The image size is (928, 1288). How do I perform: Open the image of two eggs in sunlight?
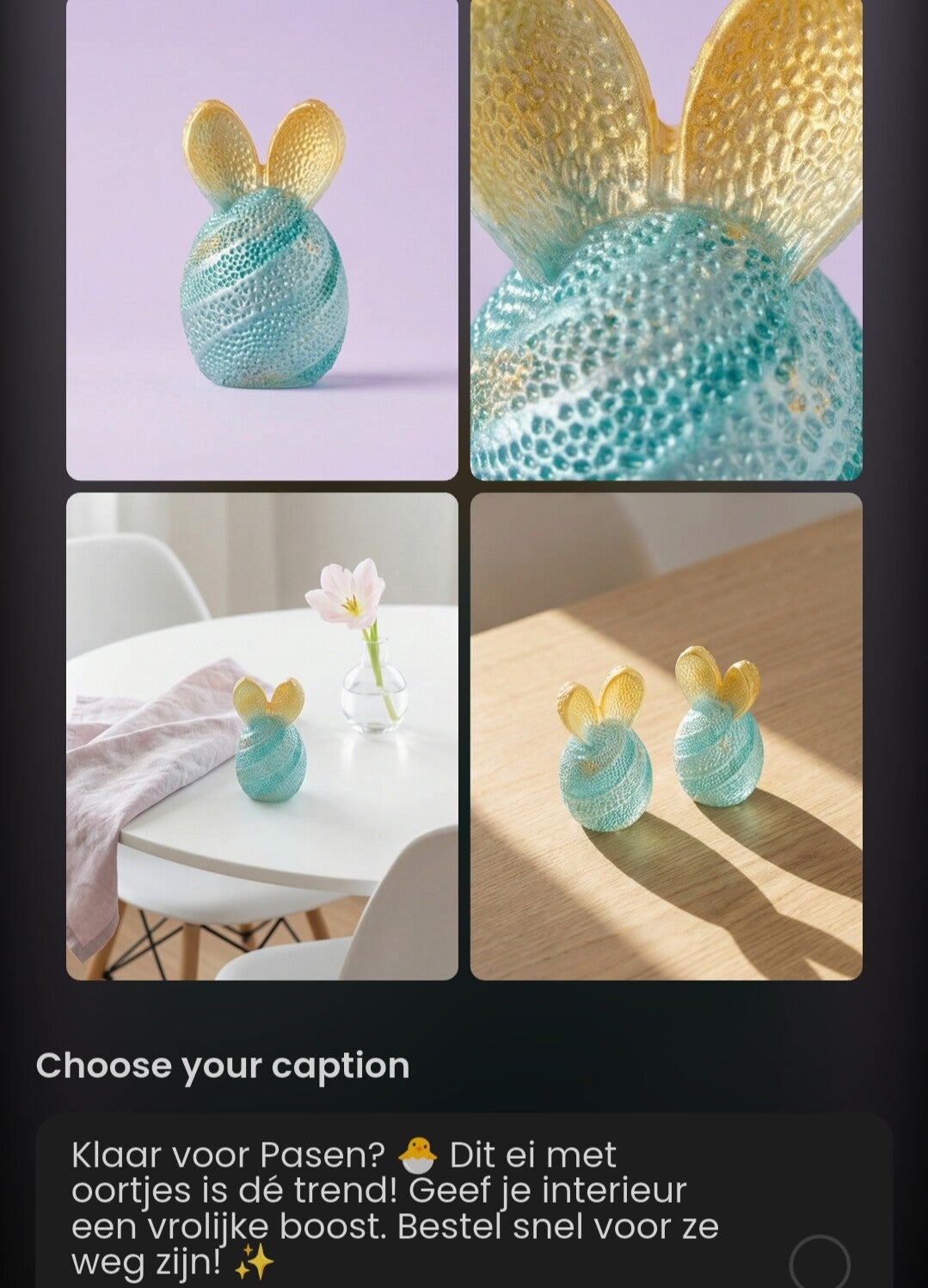coord(666,736)
